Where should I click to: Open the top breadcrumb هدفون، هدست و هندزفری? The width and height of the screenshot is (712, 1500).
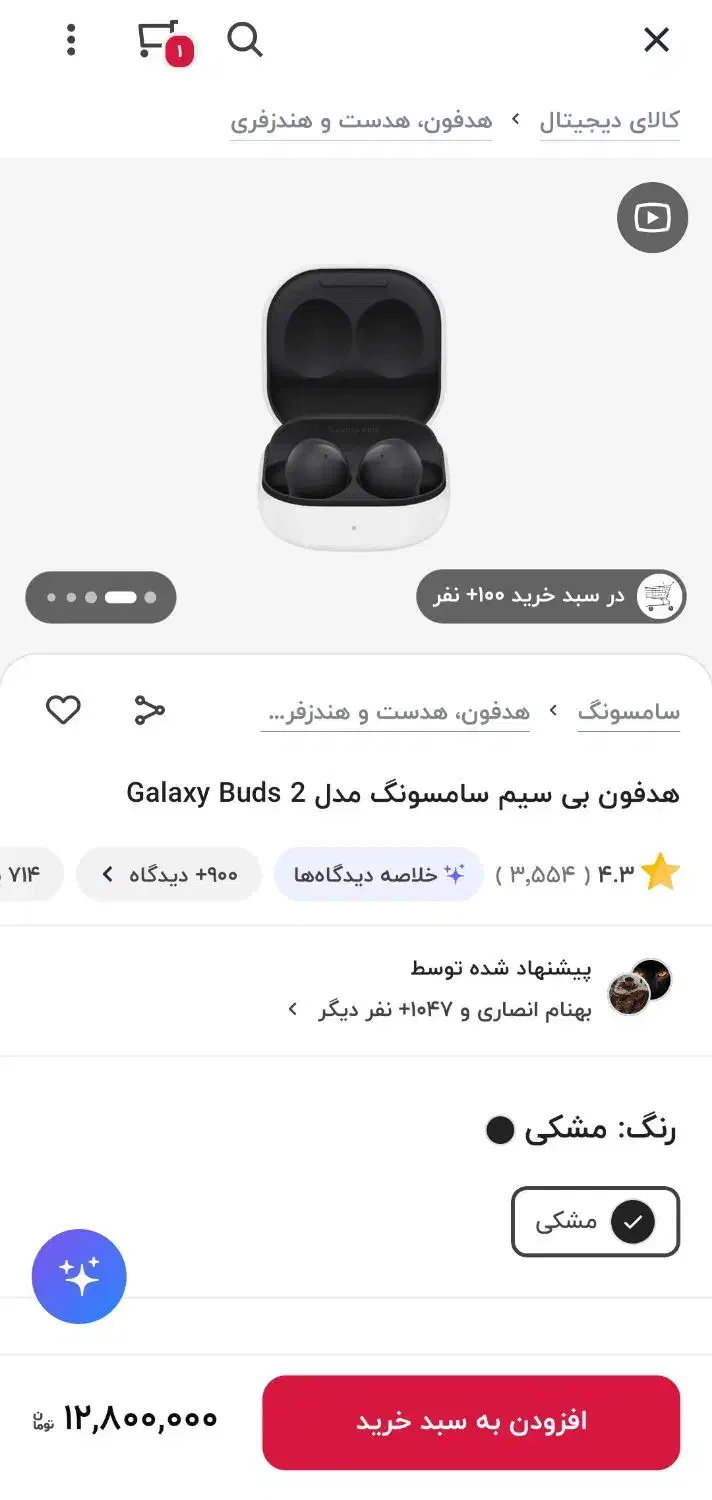361,122
